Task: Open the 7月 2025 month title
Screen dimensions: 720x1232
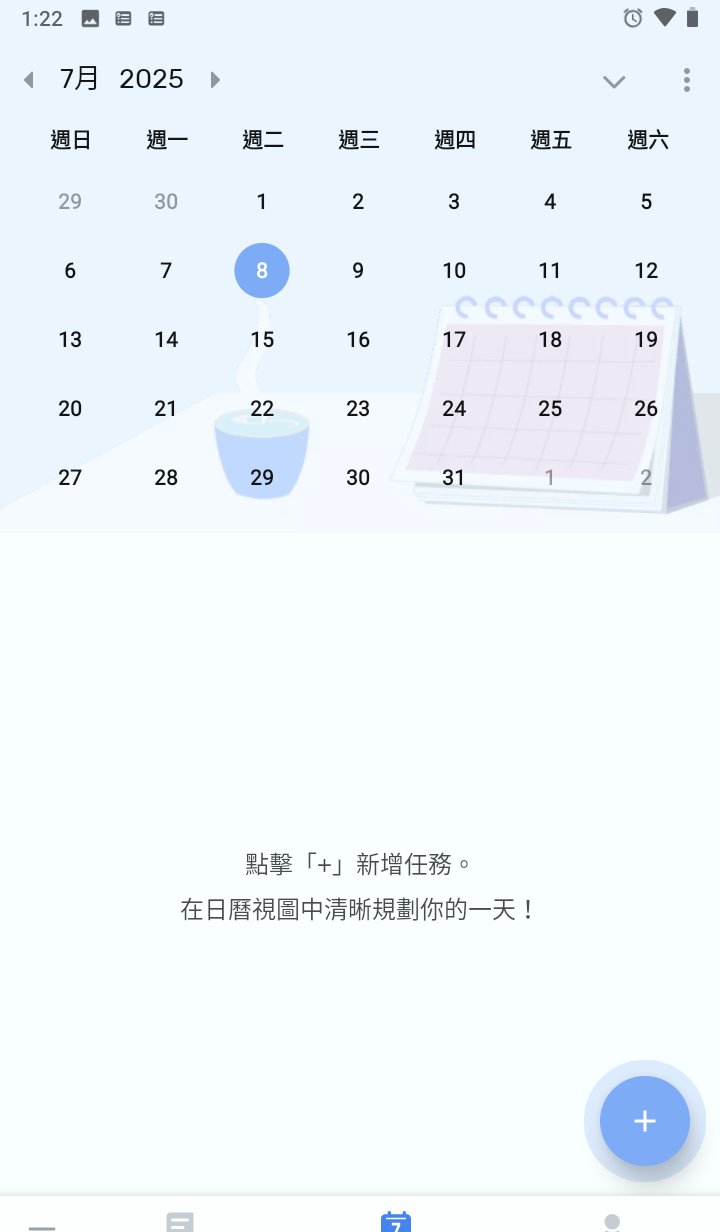Action: tap(121, 80)
